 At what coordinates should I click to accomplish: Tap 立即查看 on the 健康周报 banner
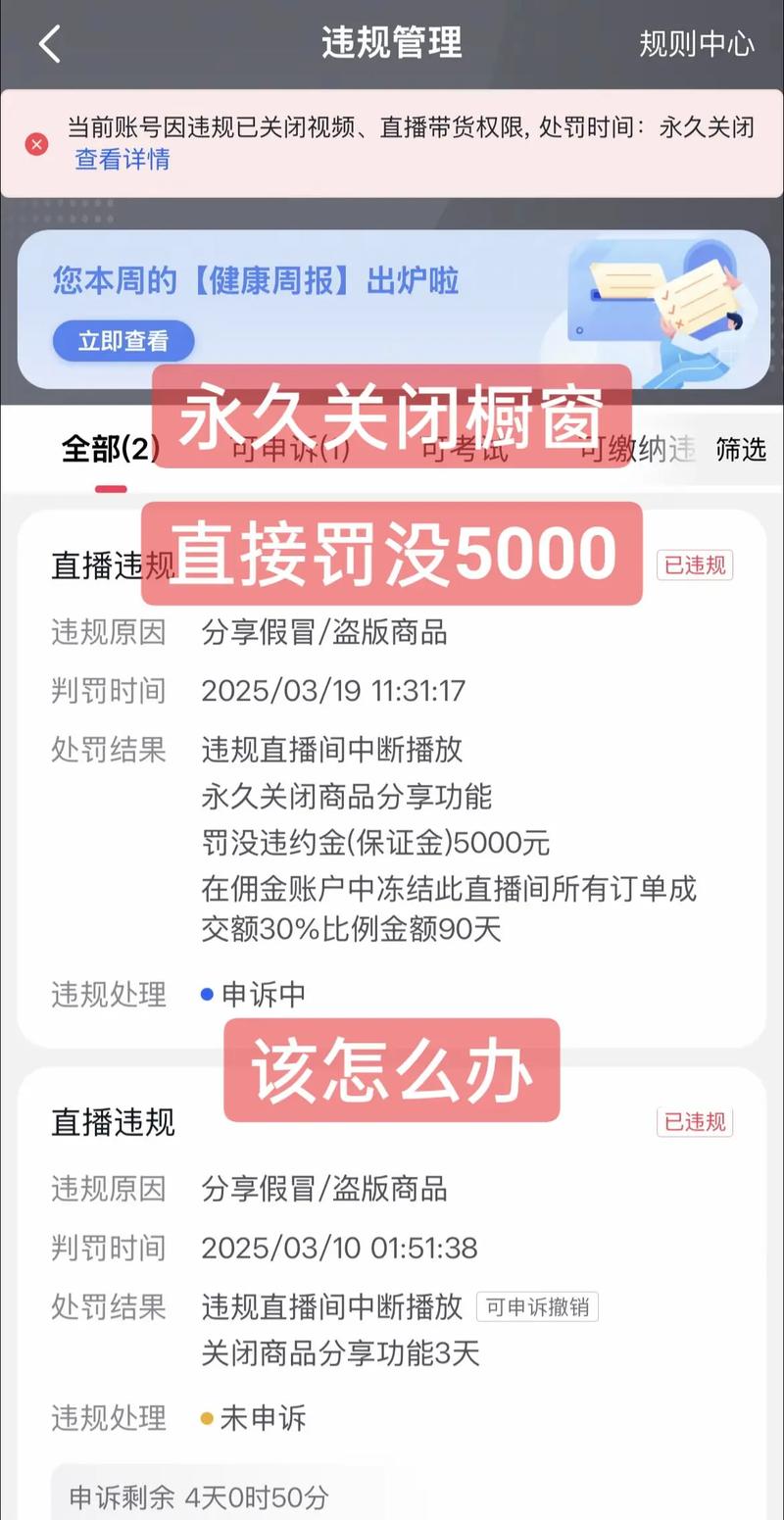click(x=123, y=341)
